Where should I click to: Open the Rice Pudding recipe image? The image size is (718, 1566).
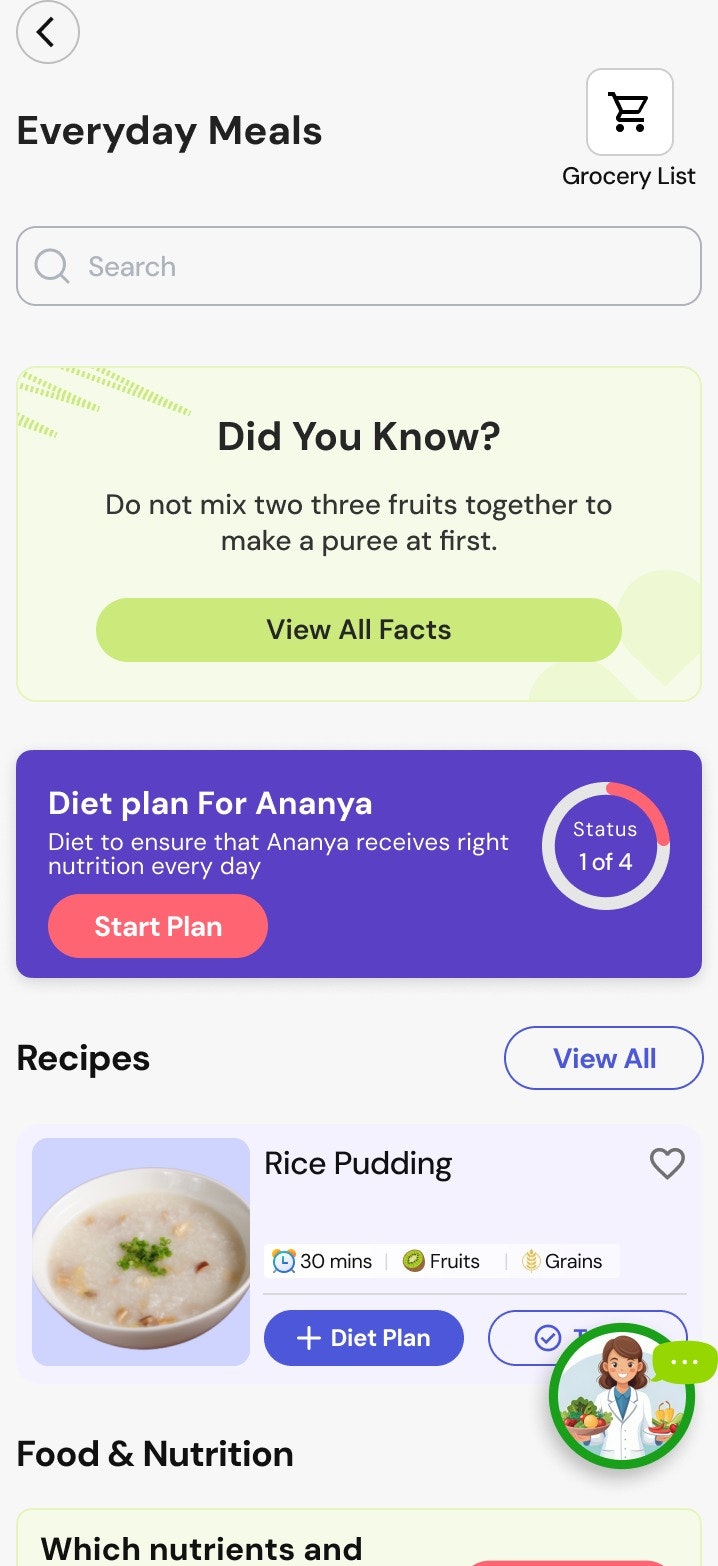point(140,1252)
